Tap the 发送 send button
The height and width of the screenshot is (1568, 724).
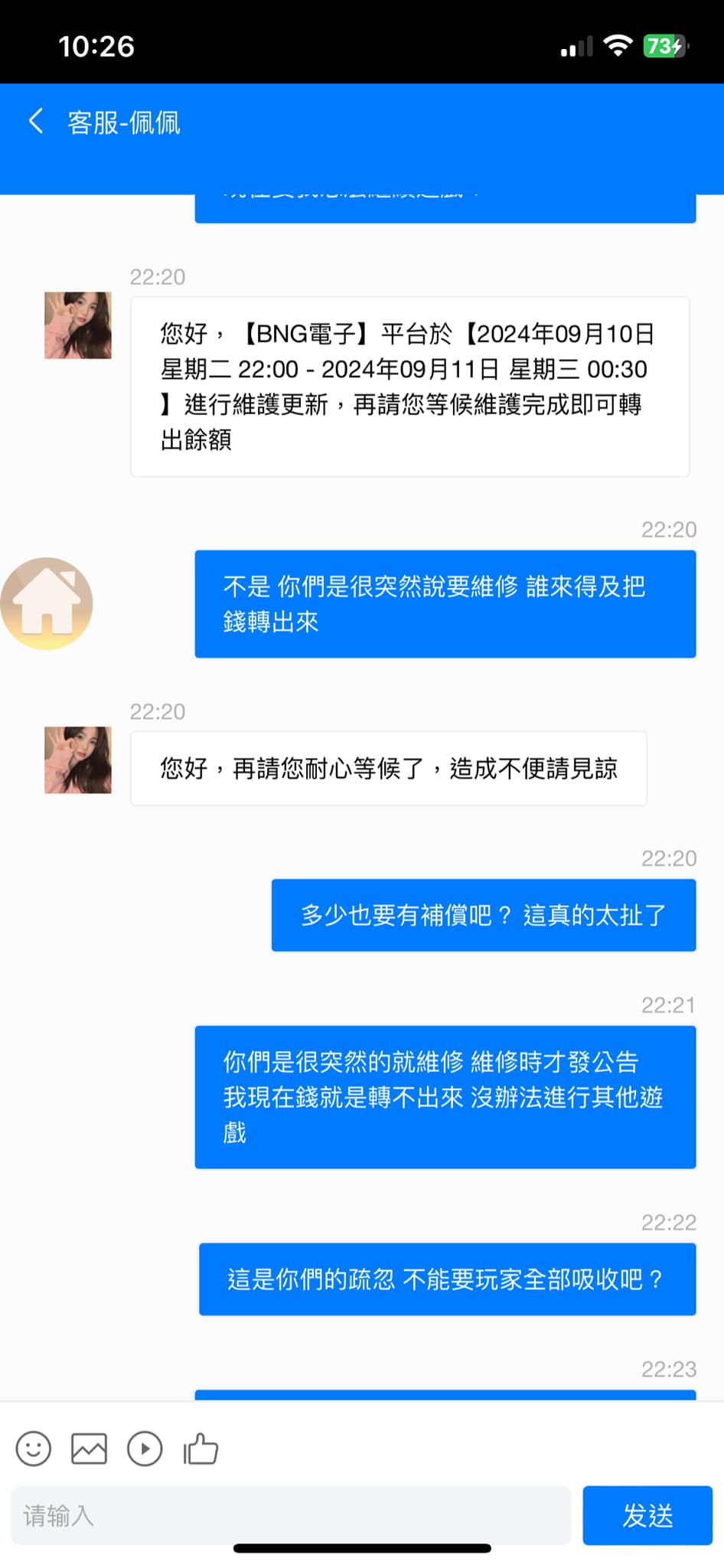pos(647,1515)
